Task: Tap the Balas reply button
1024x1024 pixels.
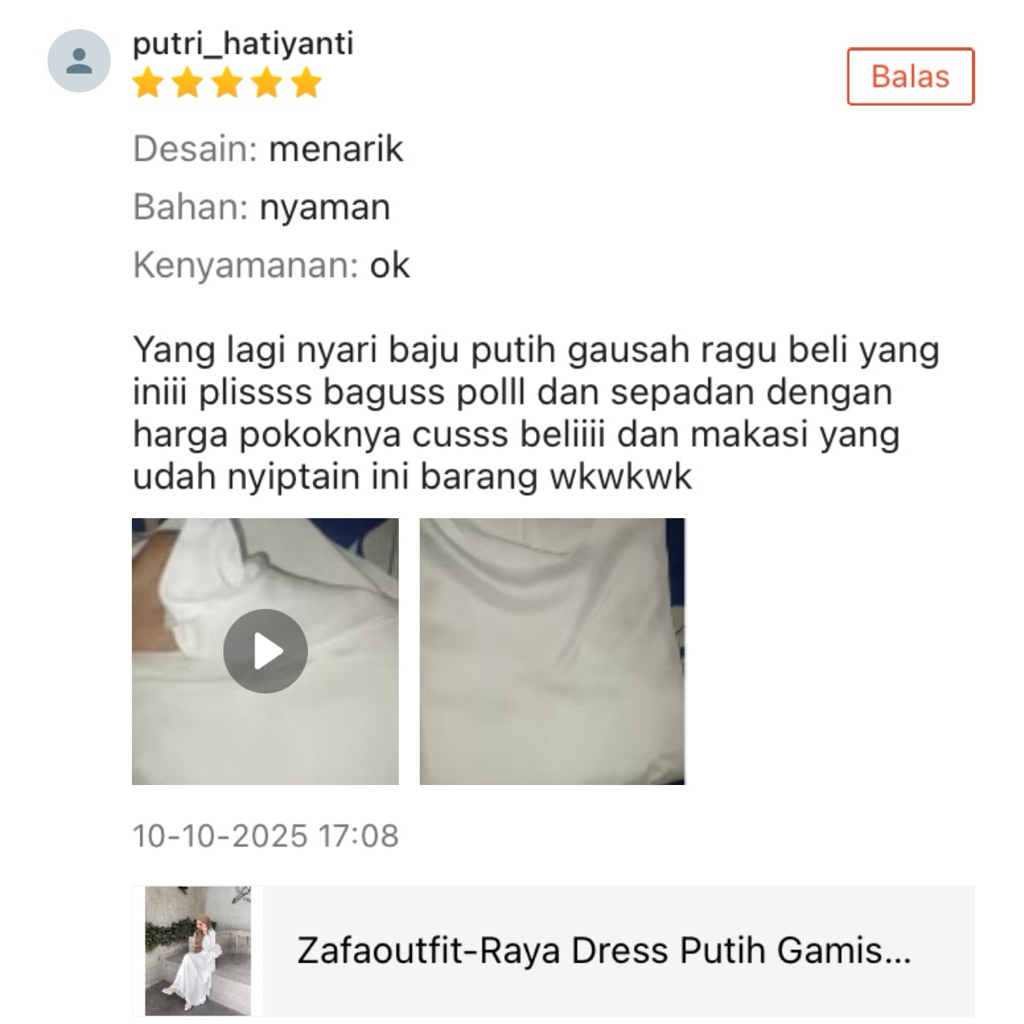Action: pyautogui.click(x=910, y=76)
